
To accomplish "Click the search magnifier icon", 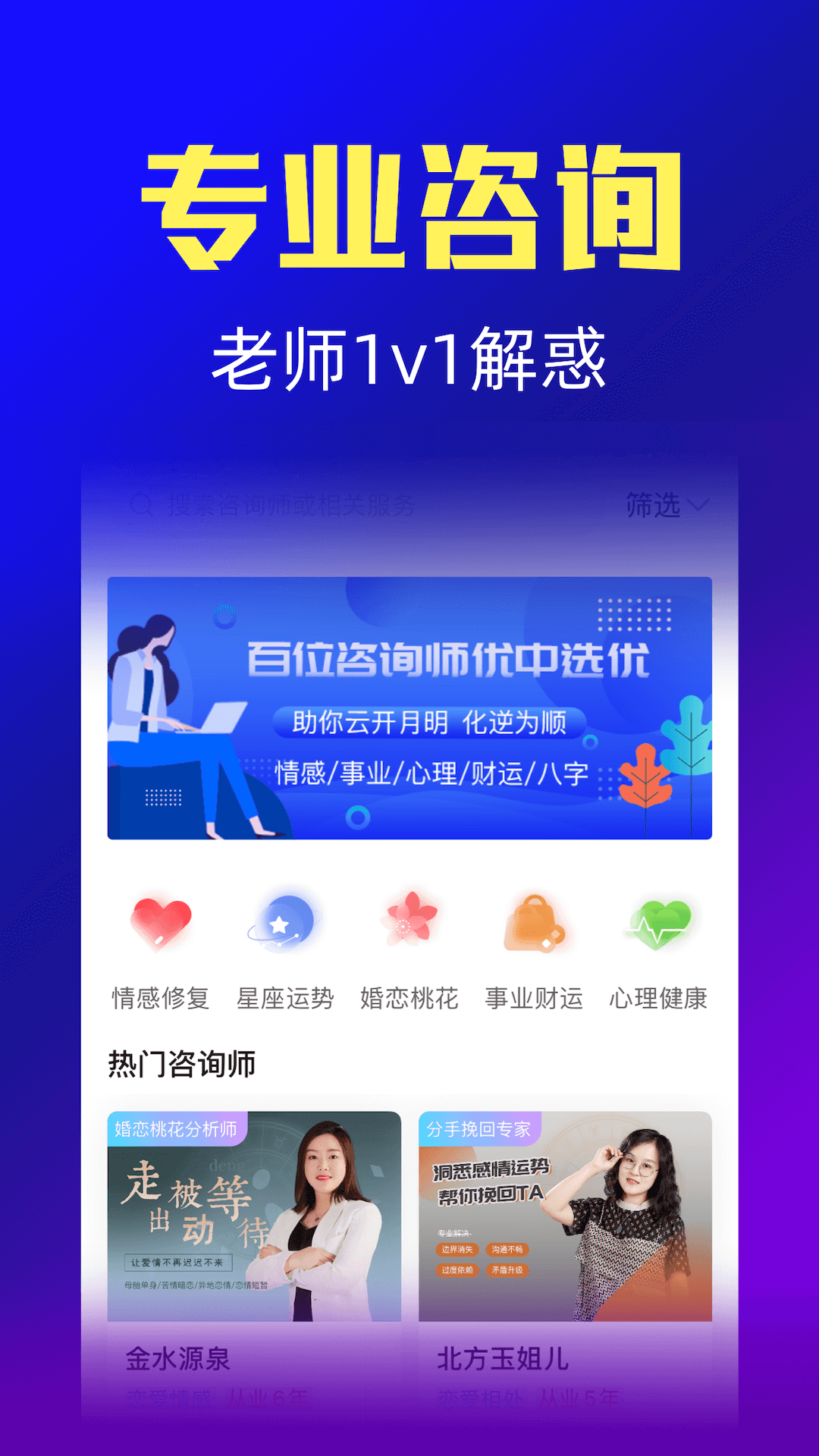I will tap(141, 503).
